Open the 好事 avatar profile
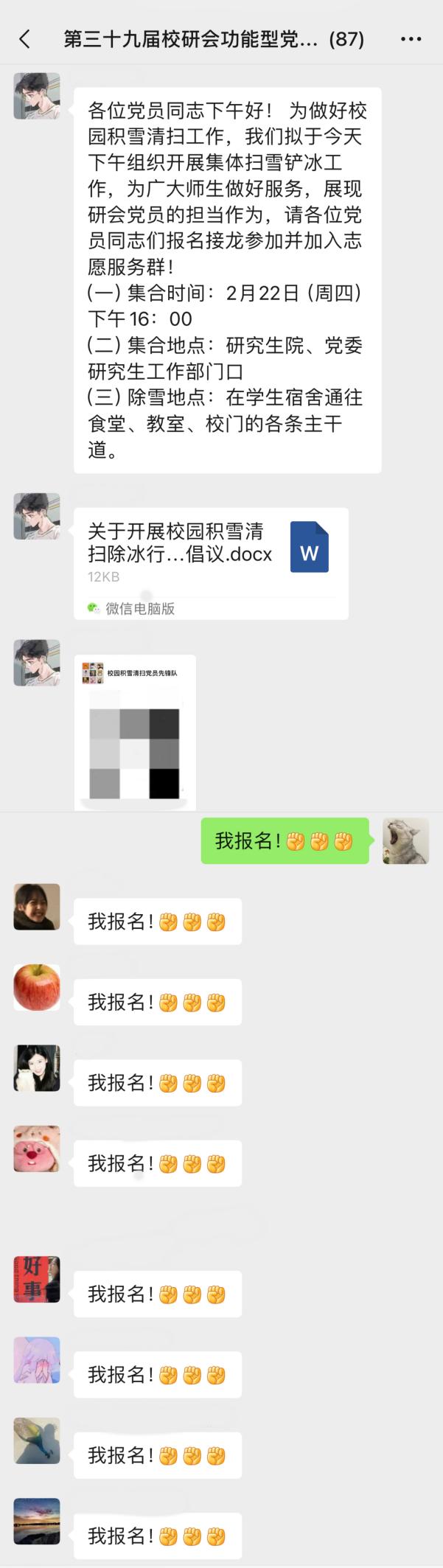 pos(37,1279)
